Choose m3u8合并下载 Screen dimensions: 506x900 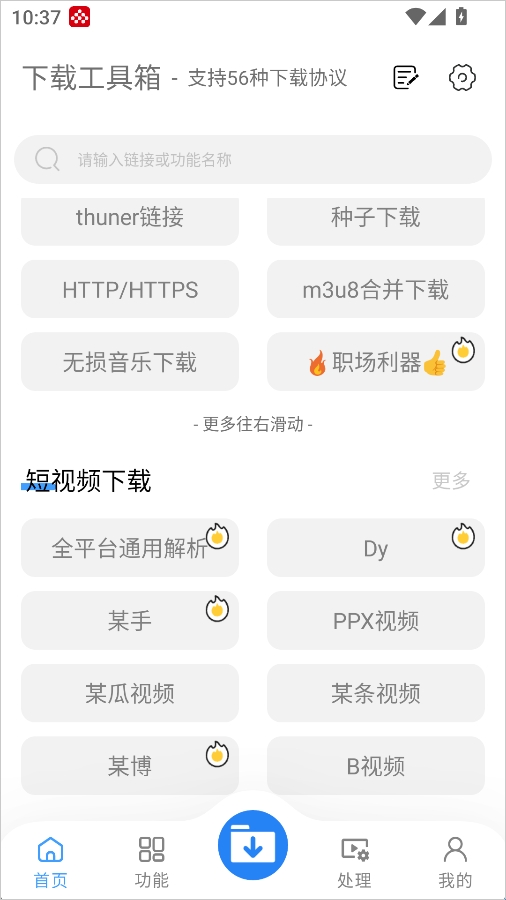tap(376, 289)
